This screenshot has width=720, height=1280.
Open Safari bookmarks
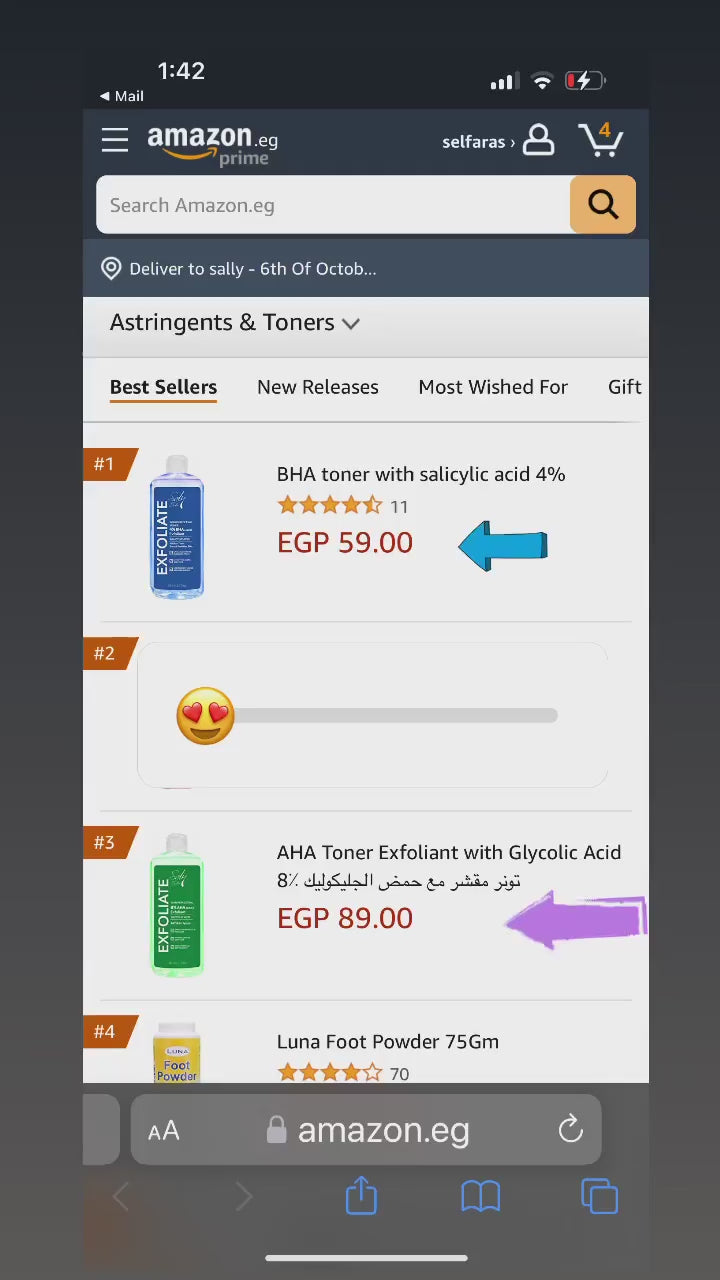[480, 1196]
